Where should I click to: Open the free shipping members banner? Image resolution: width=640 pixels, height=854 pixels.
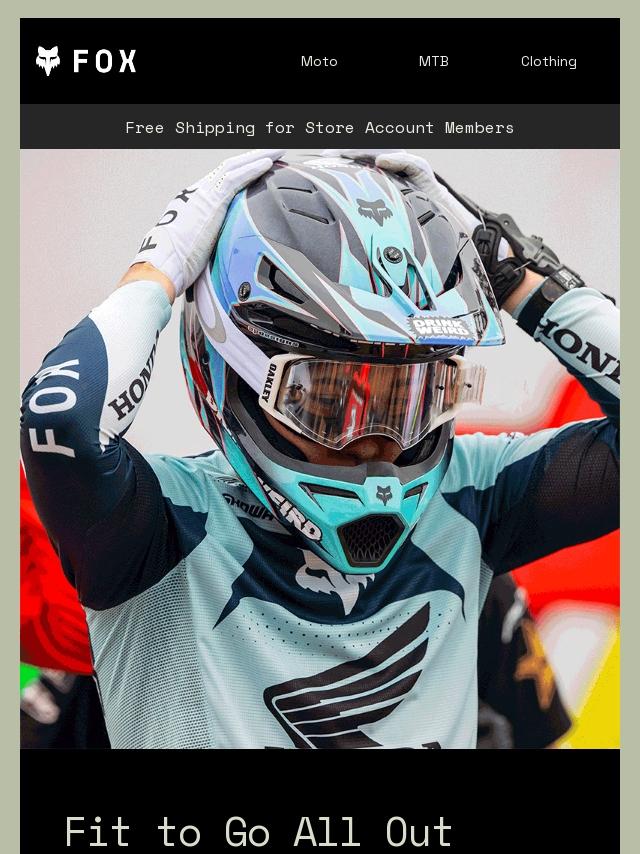click(x=319, y=127)
